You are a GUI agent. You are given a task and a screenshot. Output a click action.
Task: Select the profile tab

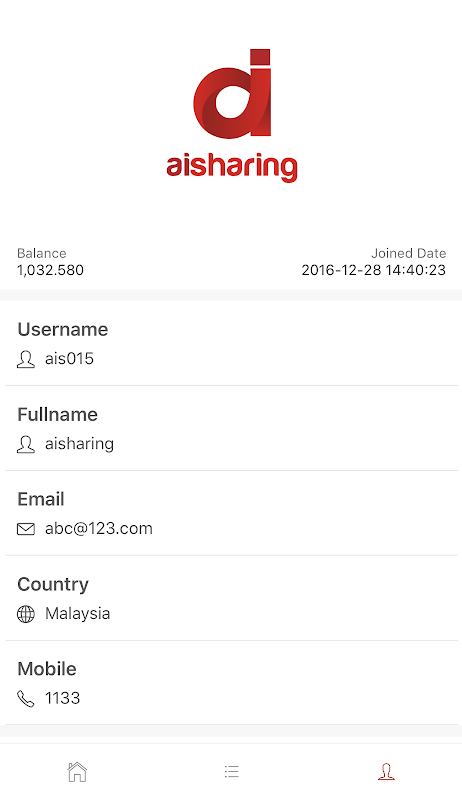click(386, 771)
